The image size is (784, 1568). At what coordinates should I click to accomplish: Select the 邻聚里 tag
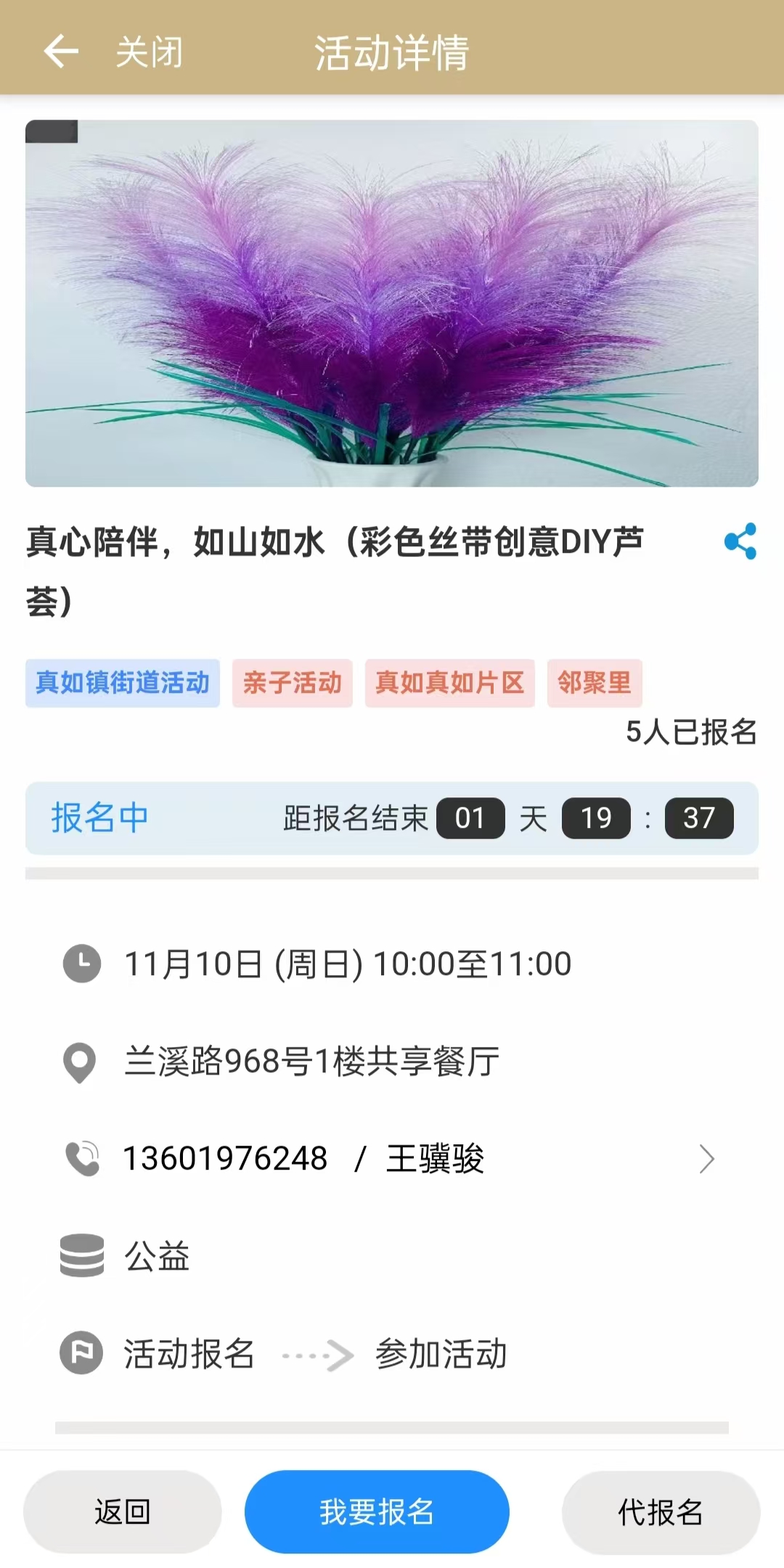click(x=594, y=683)
